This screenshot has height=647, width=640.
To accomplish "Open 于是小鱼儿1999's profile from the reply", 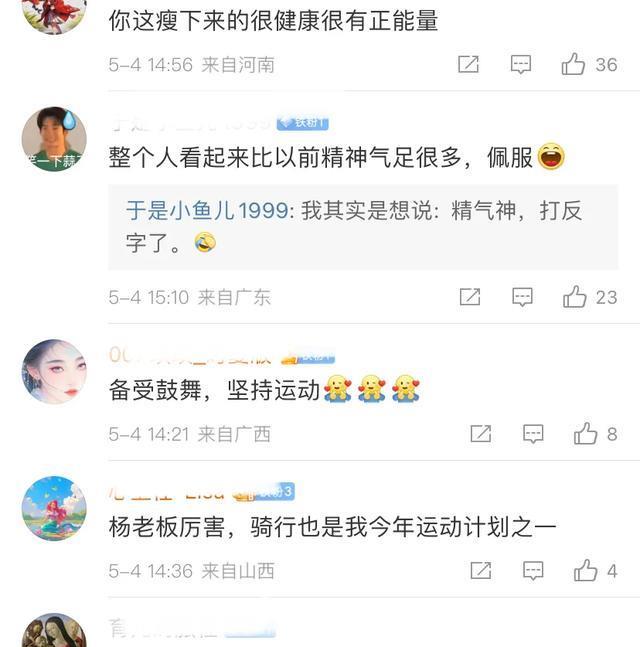I will pos(204,211).
